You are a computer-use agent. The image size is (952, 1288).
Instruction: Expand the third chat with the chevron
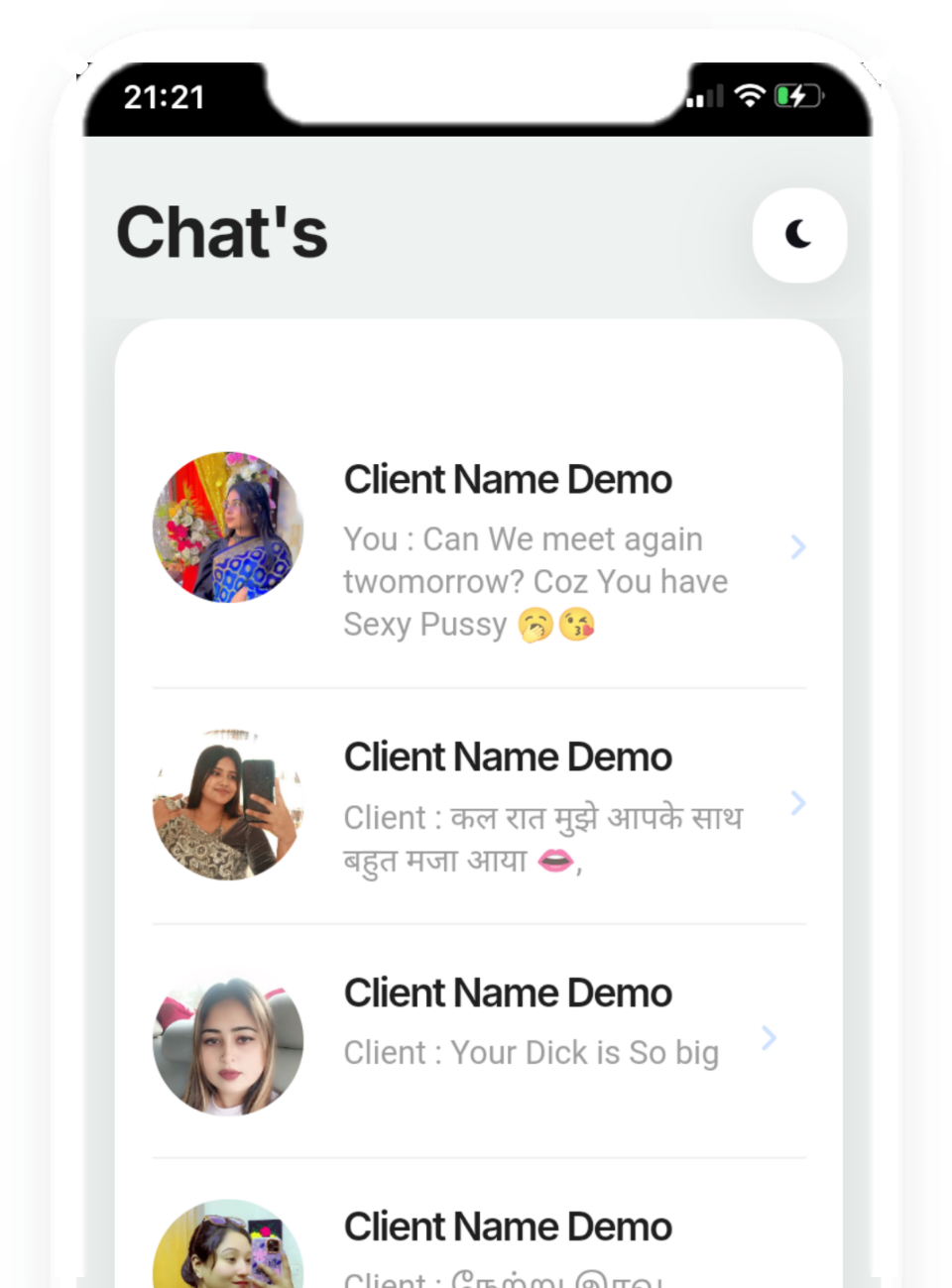click(769, 1039)
